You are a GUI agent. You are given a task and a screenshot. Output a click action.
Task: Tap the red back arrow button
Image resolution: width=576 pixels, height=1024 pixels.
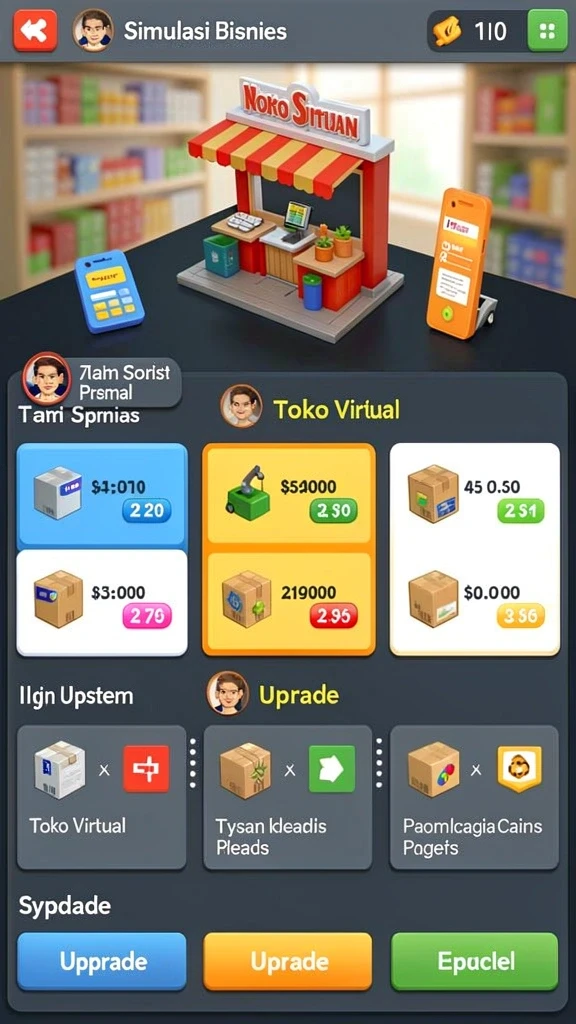coord(35,31)
